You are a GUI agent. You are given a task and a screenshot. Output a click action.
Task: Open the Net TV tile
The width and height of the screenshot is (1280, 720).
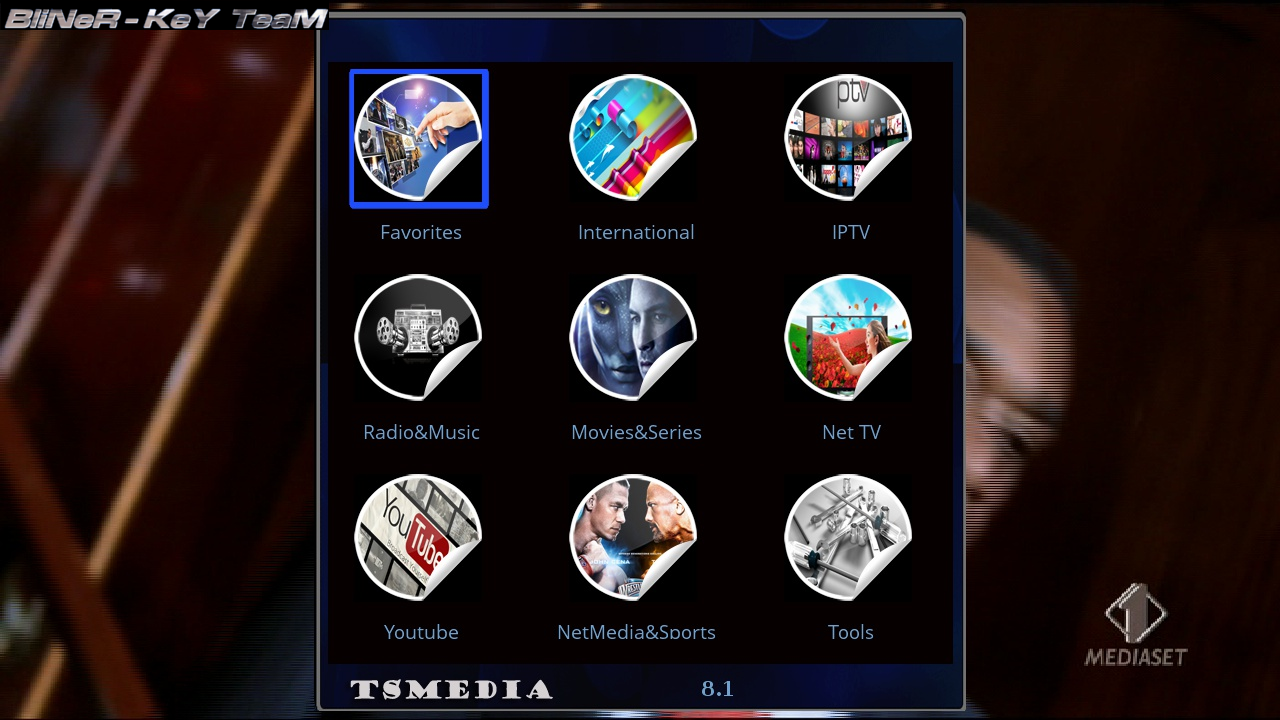click(x=849, y=339)
